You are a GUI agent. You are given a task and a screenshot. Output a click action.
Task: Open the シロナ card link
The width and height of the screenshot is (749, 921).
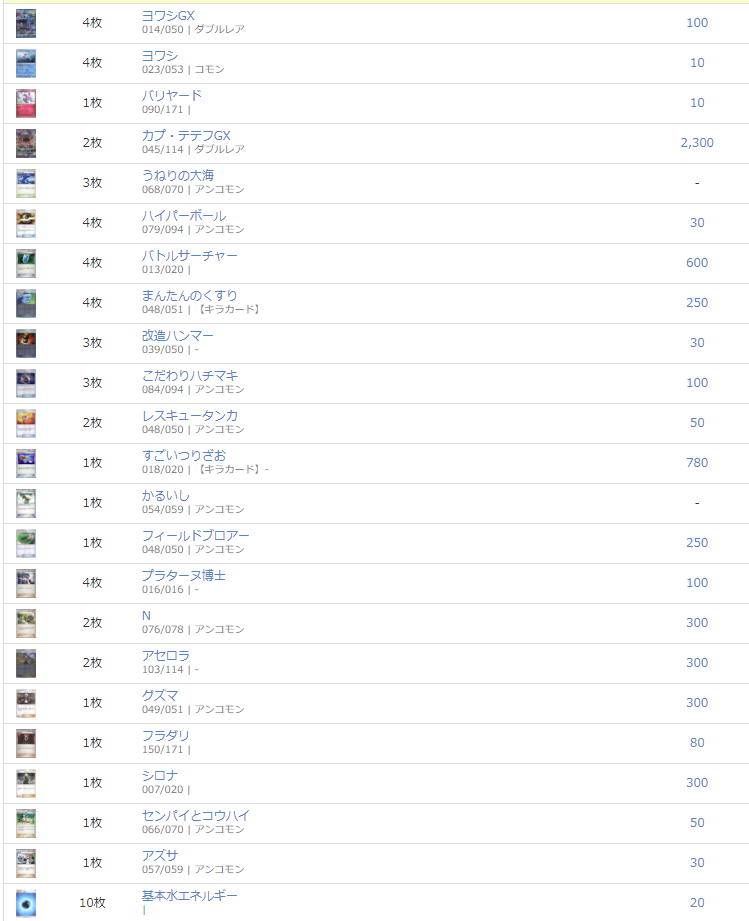pos(159,775)
